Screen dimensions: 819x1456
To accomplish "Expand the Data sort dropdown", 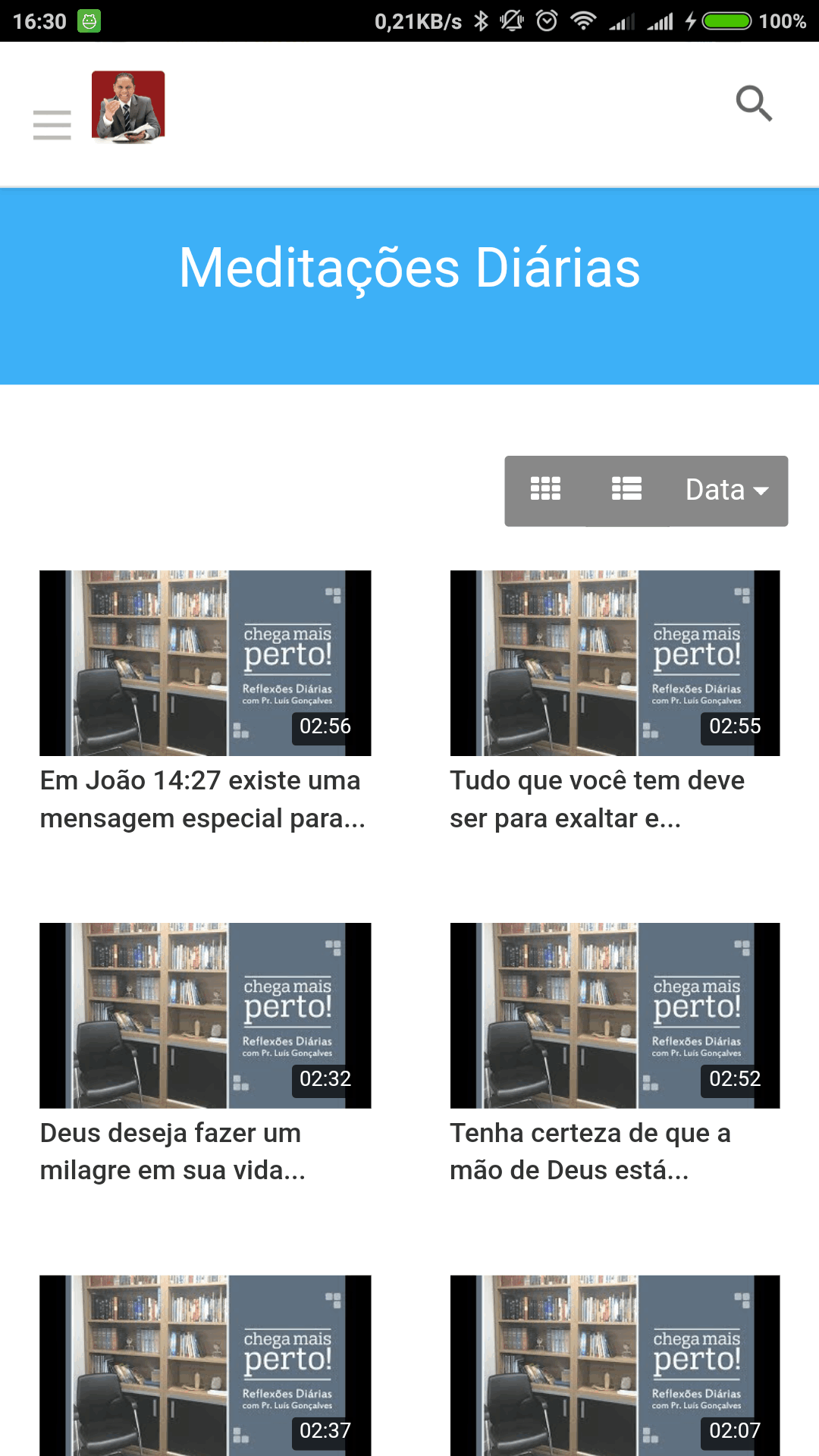I will pyautogui.click(x=726, y=490).
